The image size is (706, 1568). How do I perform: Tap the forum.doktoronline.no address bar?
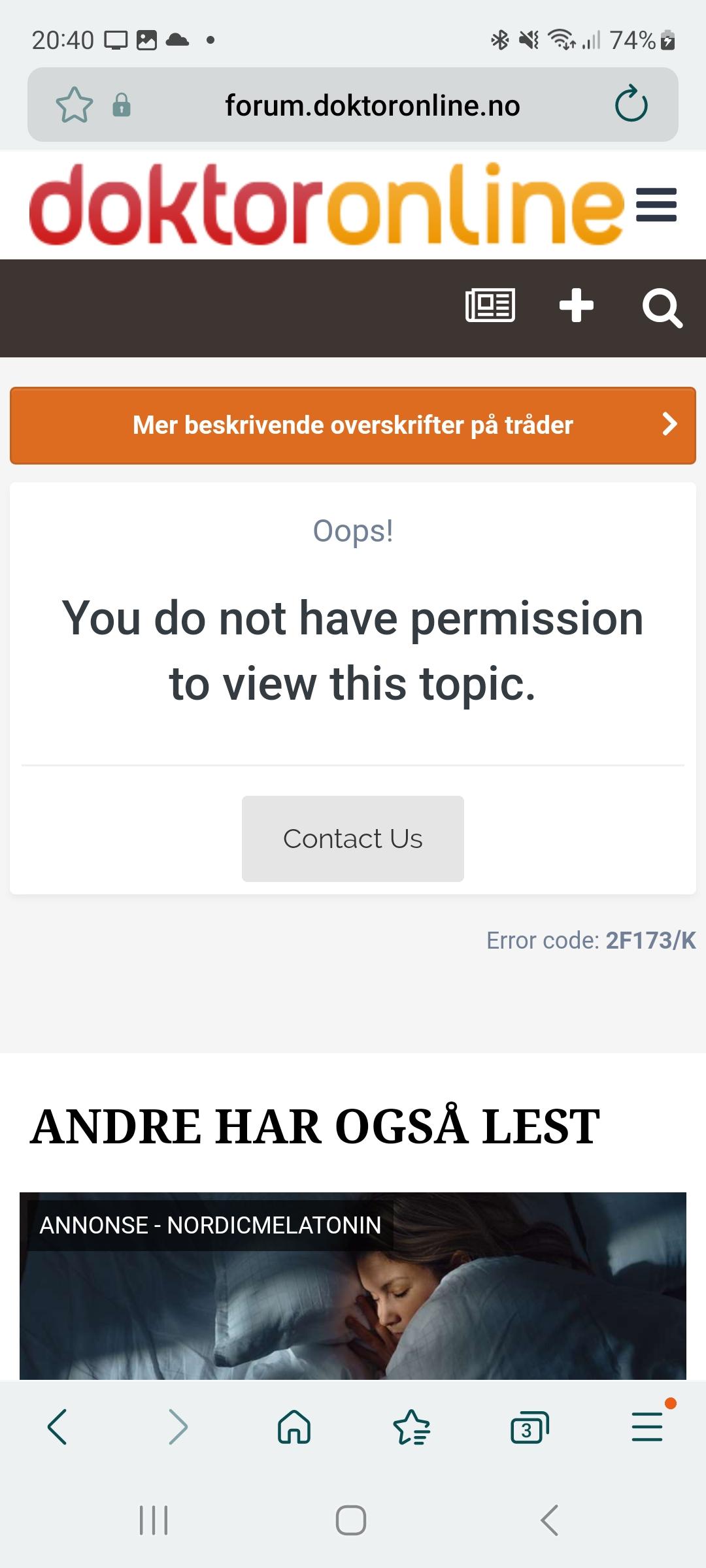click(x=373, y=105)
